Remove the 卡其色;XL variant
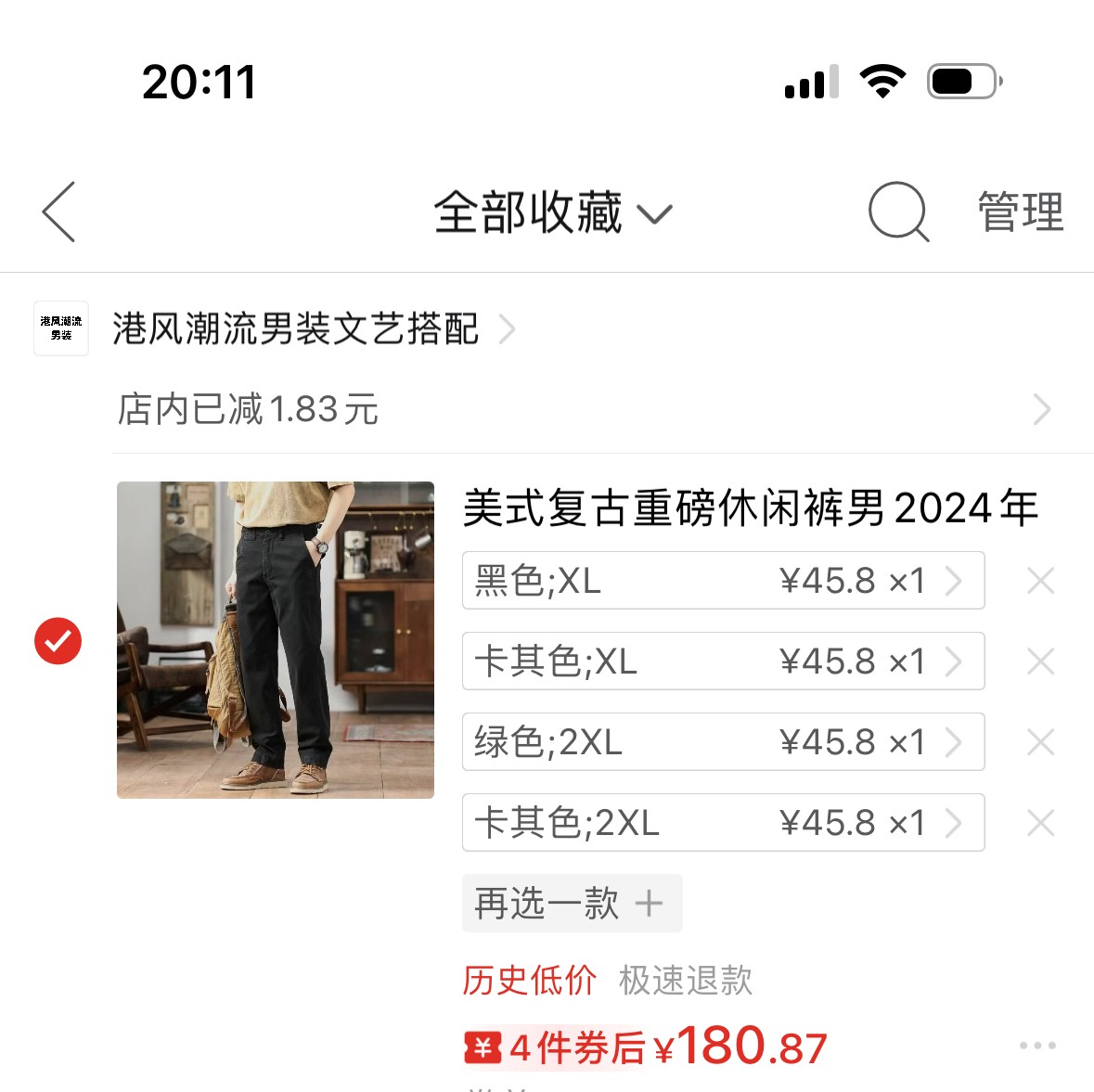 pyautogui.click(x=1040, y=662)
